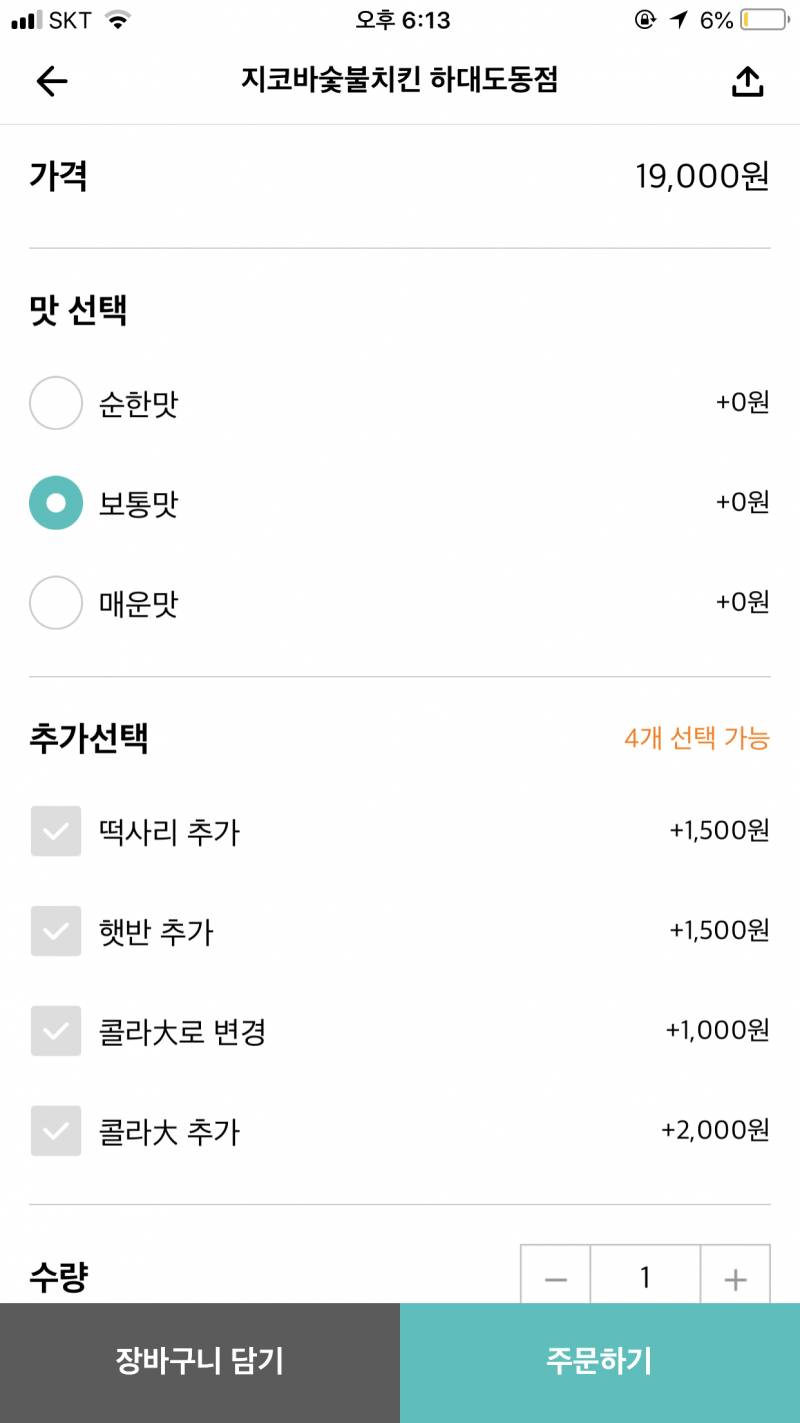Enable the 콜라大 추가 option
The width and height of the screenshot is (800, 1423).
coord(55,1131)
